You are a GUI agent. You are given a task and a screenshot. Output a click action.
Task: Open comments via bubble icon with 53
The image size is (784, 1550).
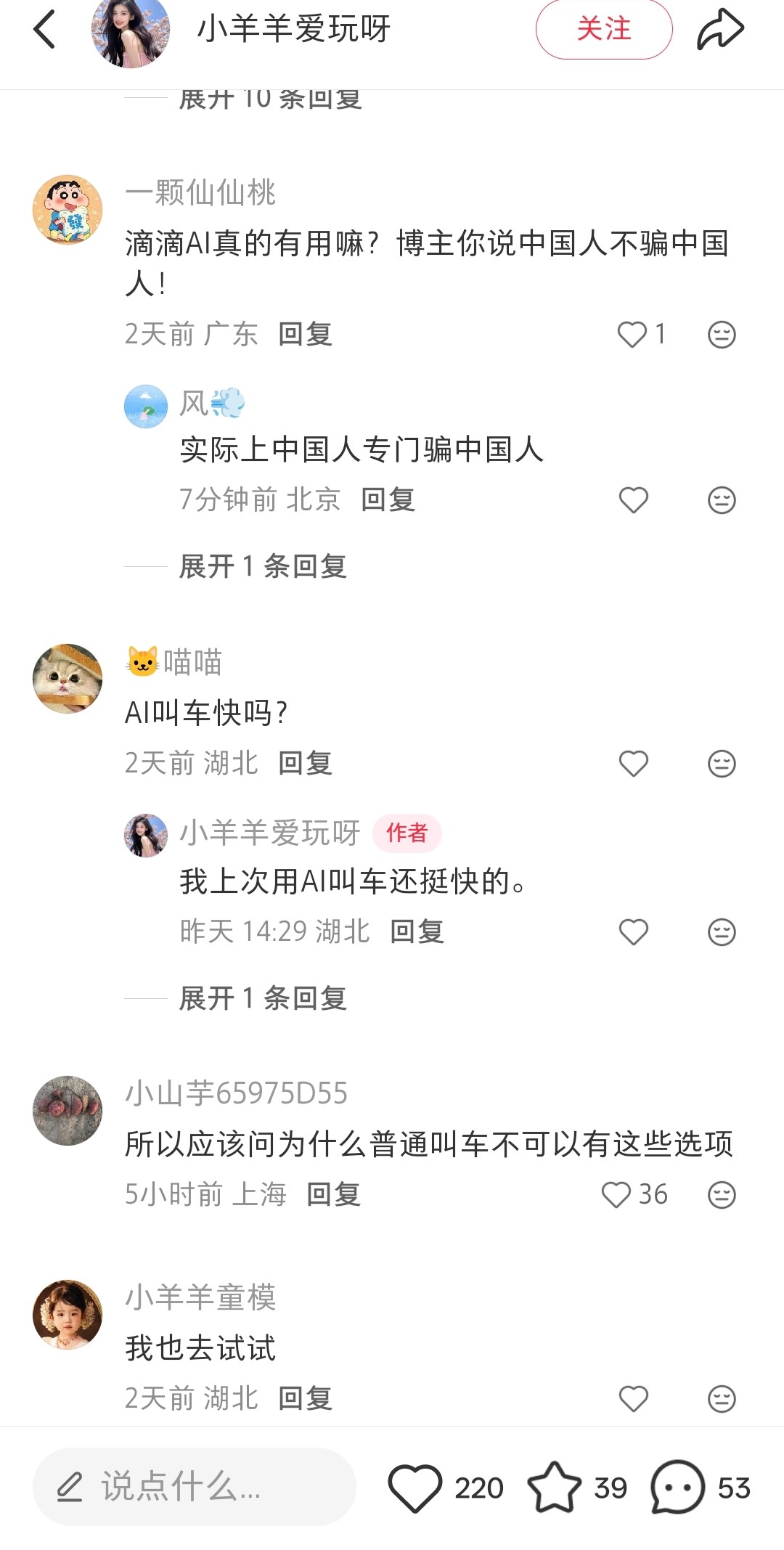click(x=678, y=1488)
